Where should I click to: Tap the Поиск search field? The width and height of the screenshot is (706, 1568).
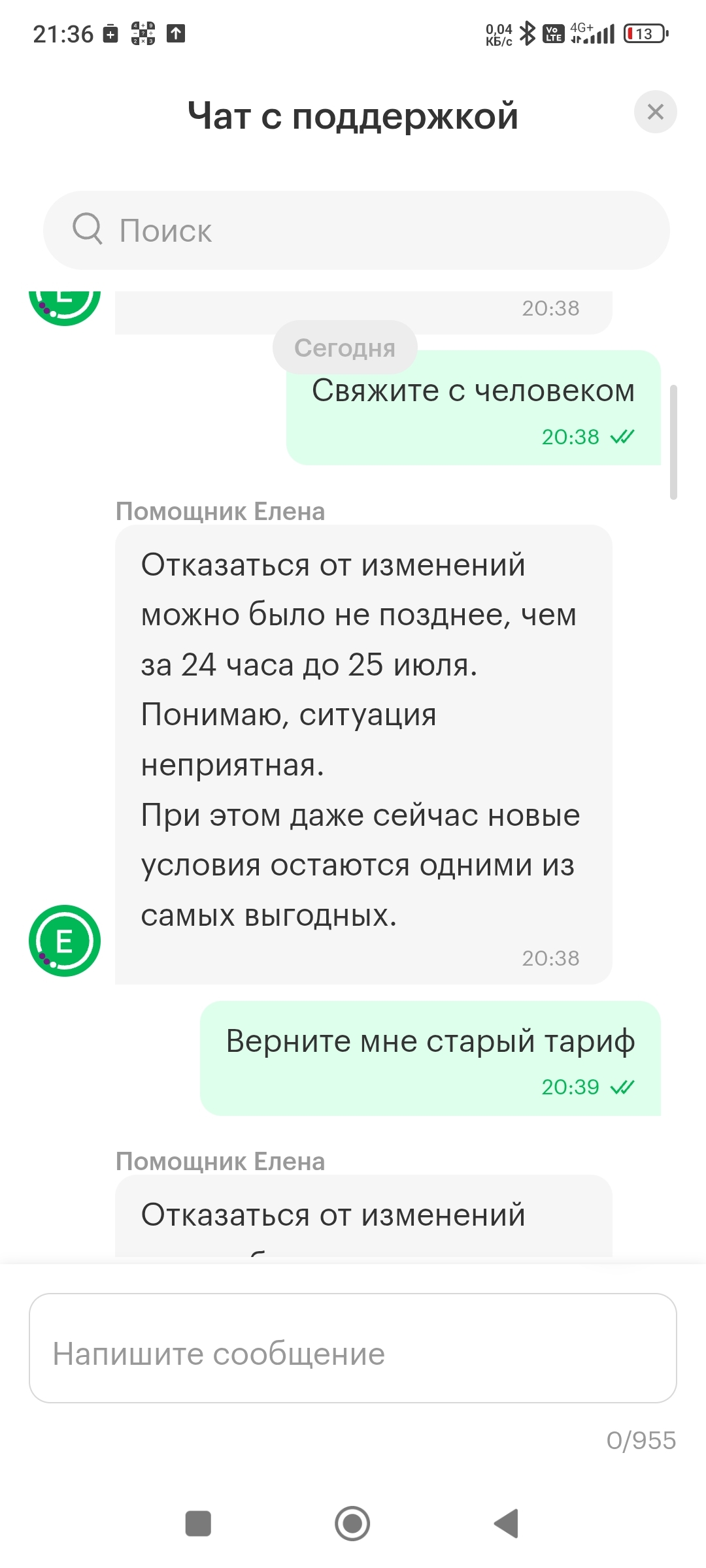(356, 231)
